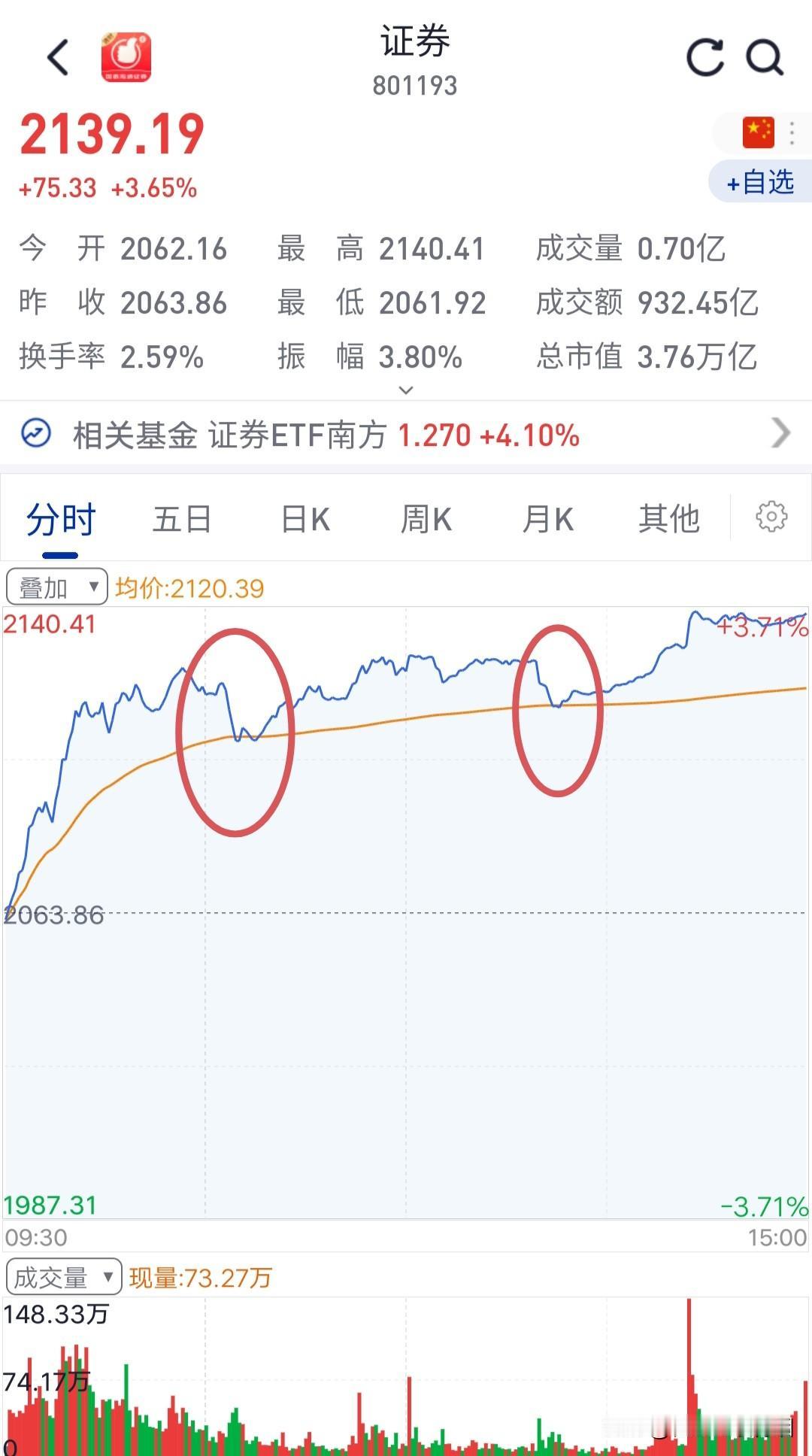Enable the 其他 chart view option

(669, 518)
